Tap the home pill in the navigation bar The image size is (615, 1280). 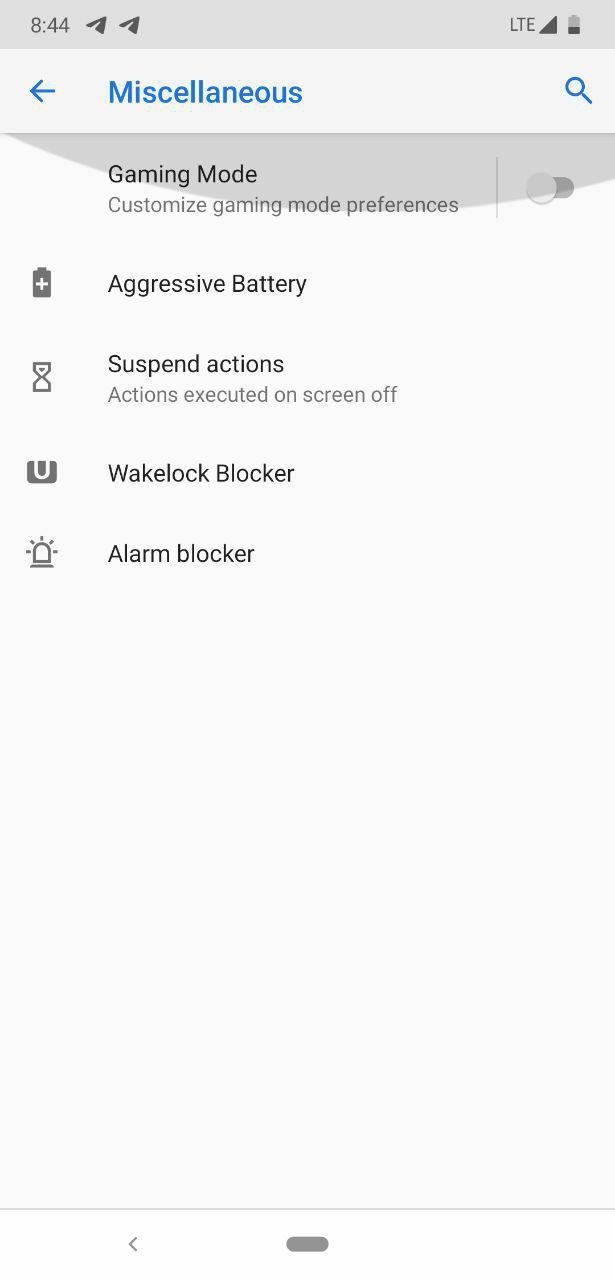[x=307, y=1244]
